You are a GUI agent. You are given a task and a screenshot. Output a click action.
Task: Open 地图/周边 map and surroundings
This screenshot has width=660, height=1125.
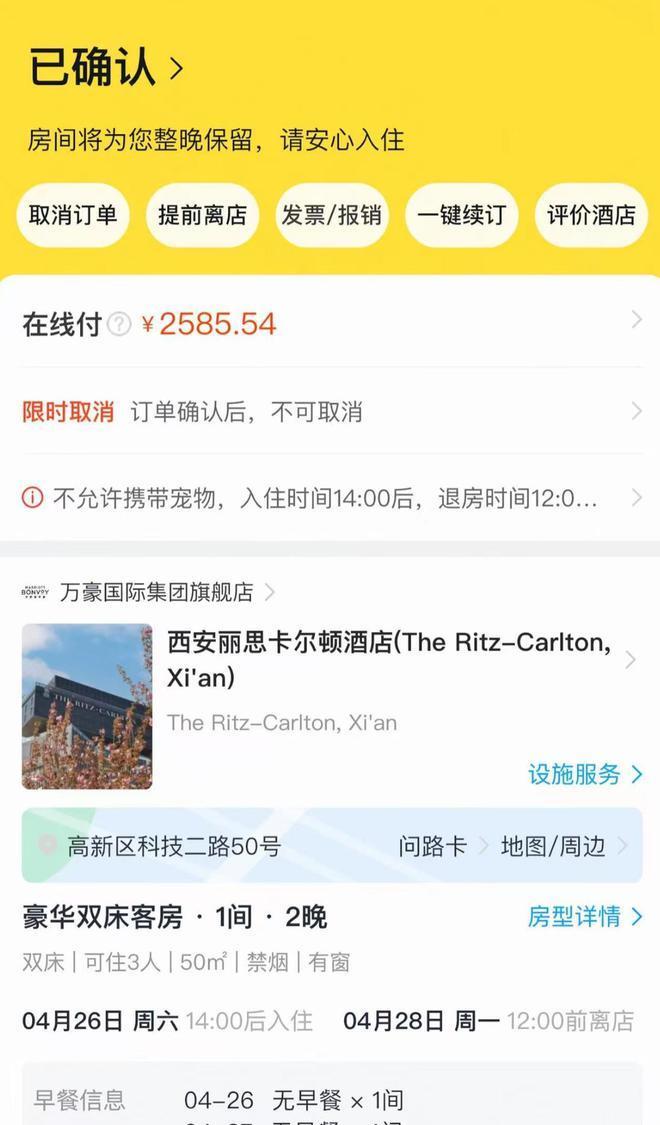563,847
